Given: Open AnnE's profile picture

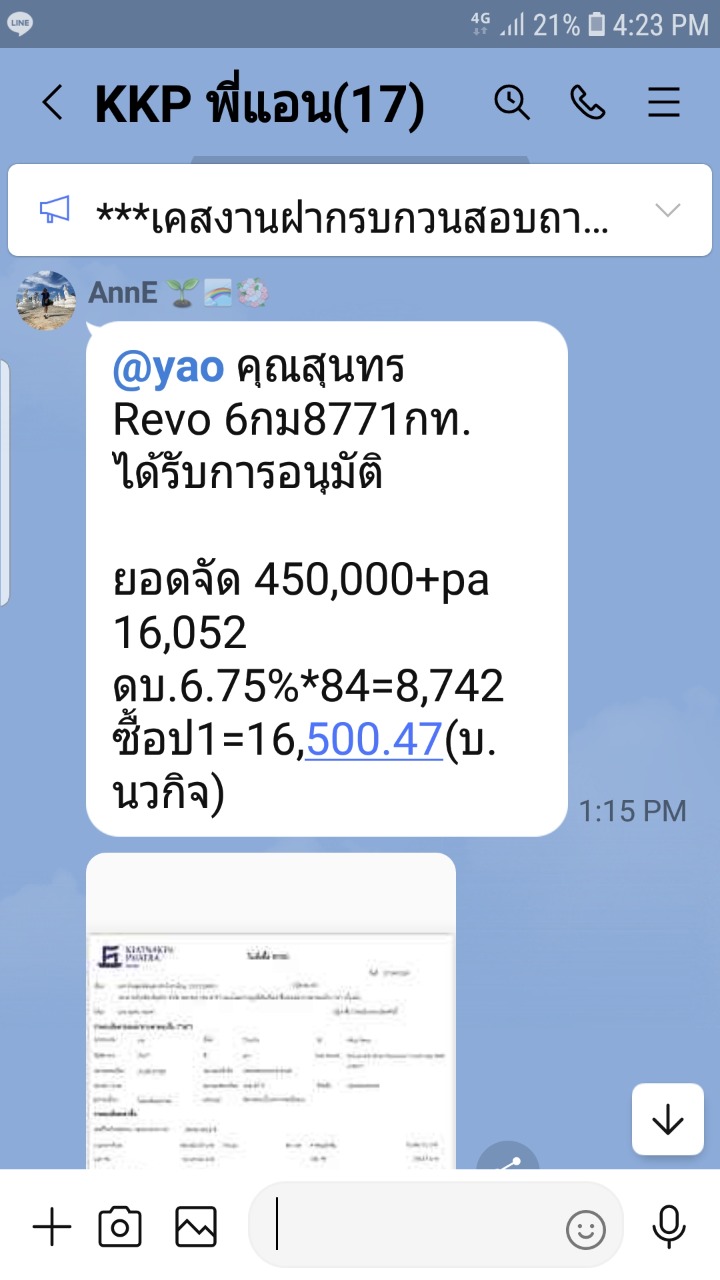Looking at the screenshot, I should (46, 298).
